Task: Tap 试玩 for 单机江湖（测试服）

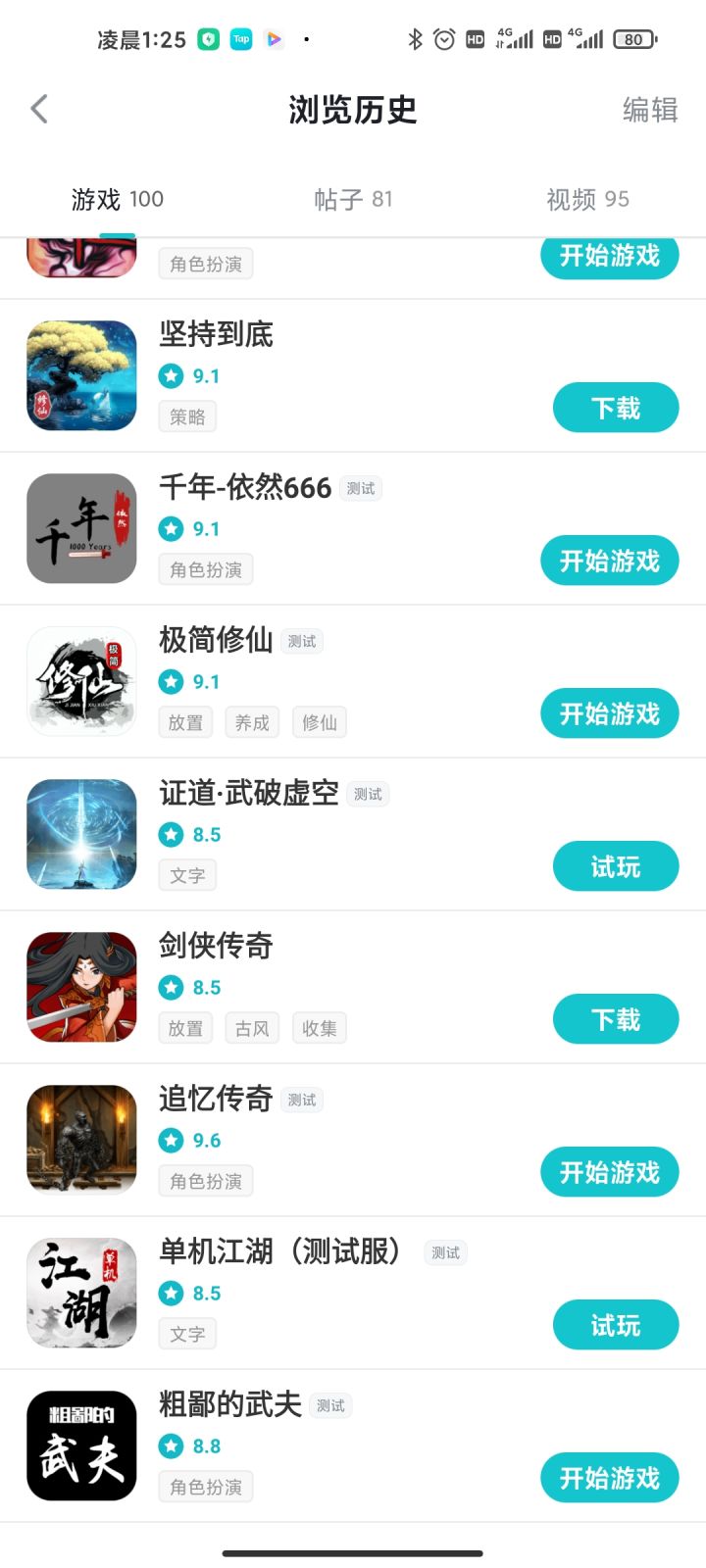Action: 616,1325
